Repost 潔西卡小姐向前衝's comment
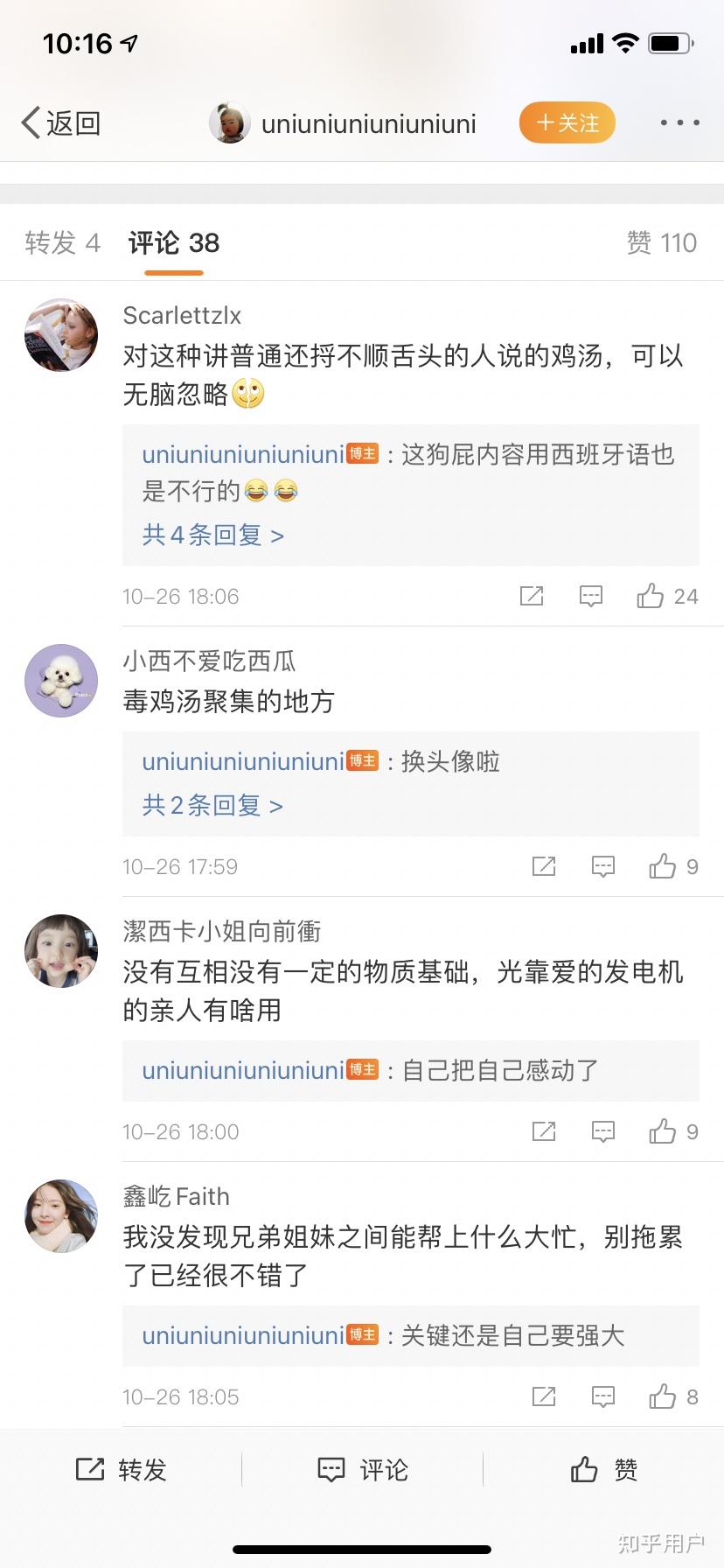Screen dimensions: 724x1568 coord(544,1132)
